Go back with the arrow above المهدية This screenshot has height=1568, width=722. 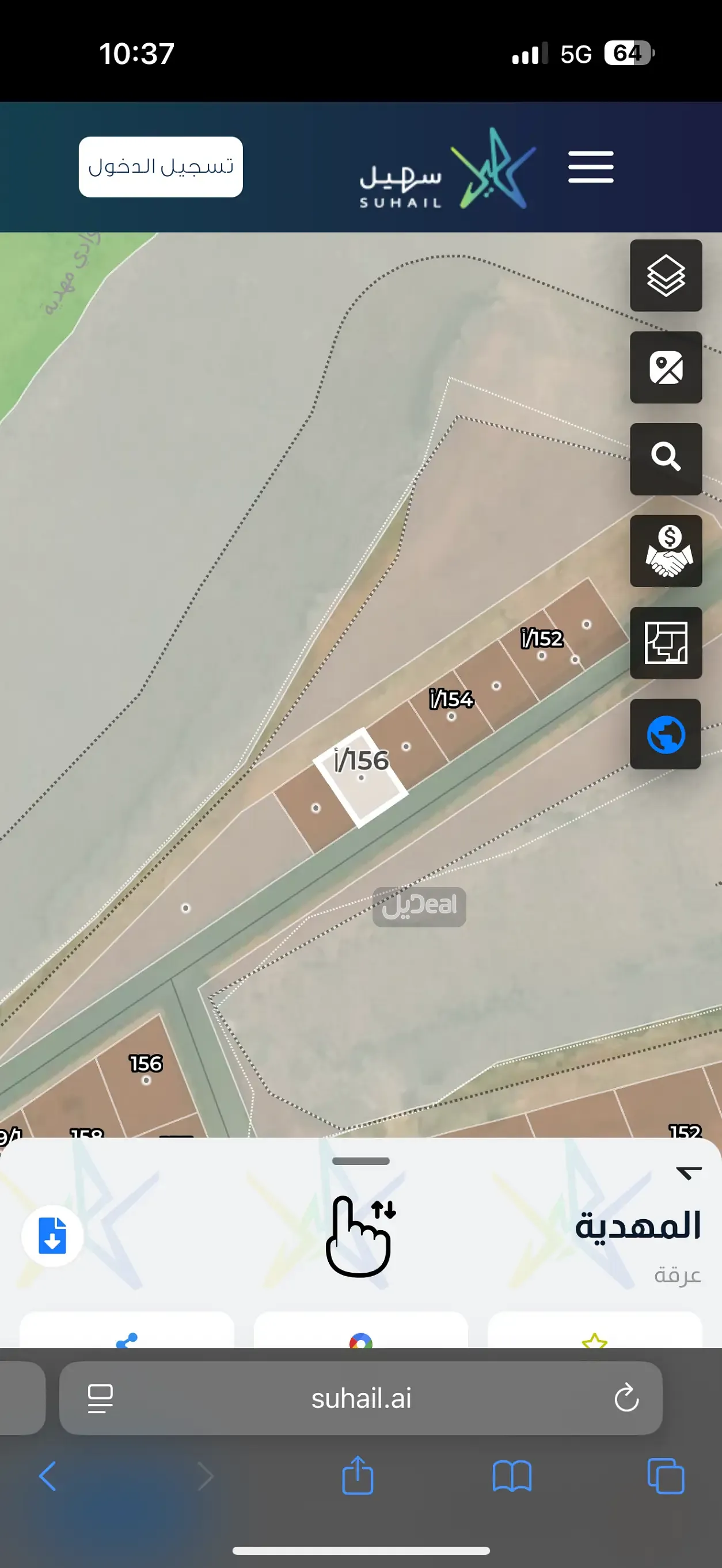689,1173
